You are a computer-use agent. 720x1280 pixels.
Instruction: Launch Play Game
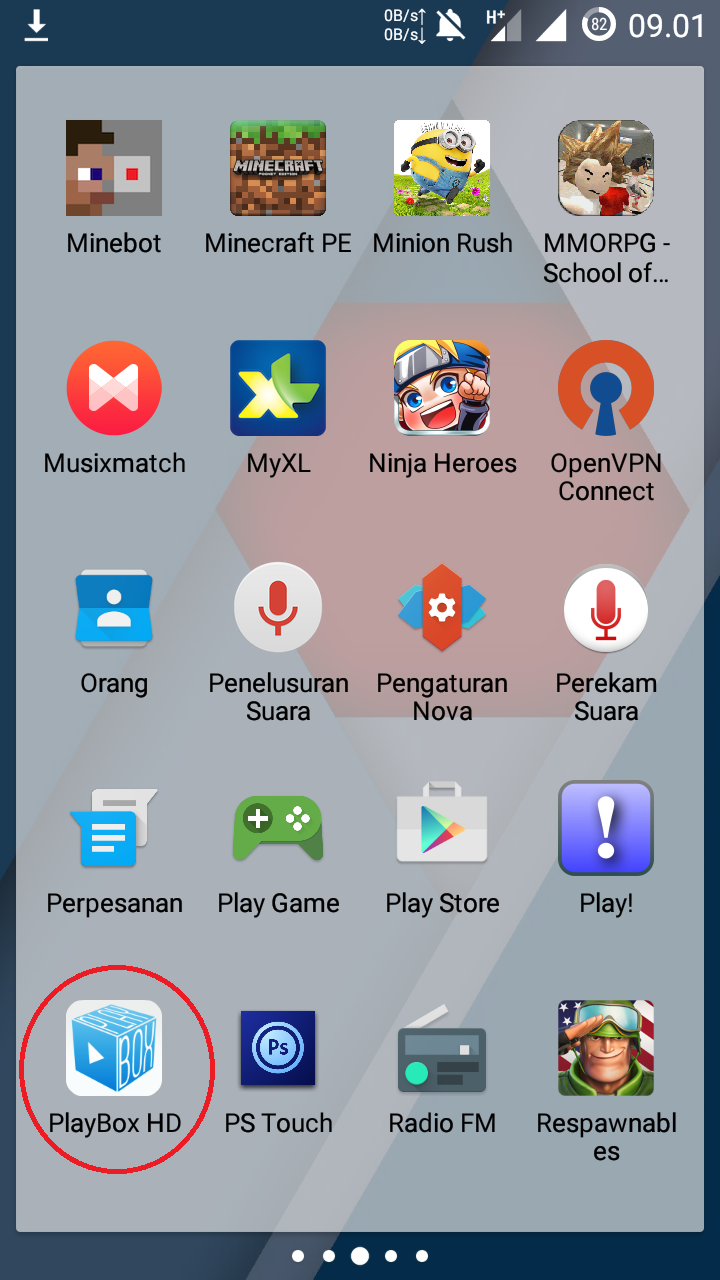pyautogui.click(x=278, y=828)
